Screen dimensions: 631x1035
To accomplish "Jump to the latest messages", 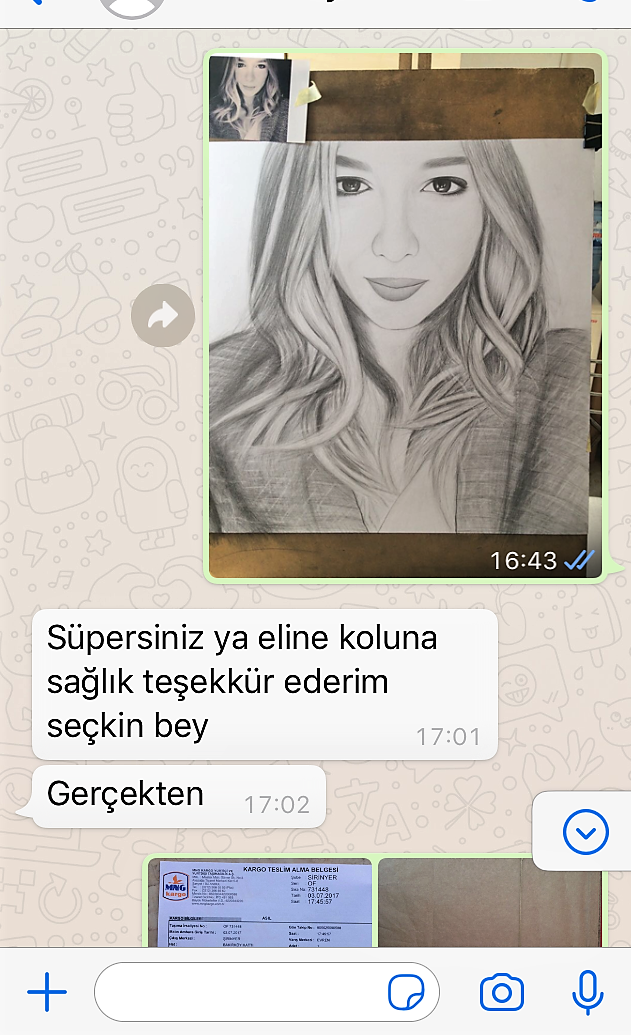I will tap(585, 831).
